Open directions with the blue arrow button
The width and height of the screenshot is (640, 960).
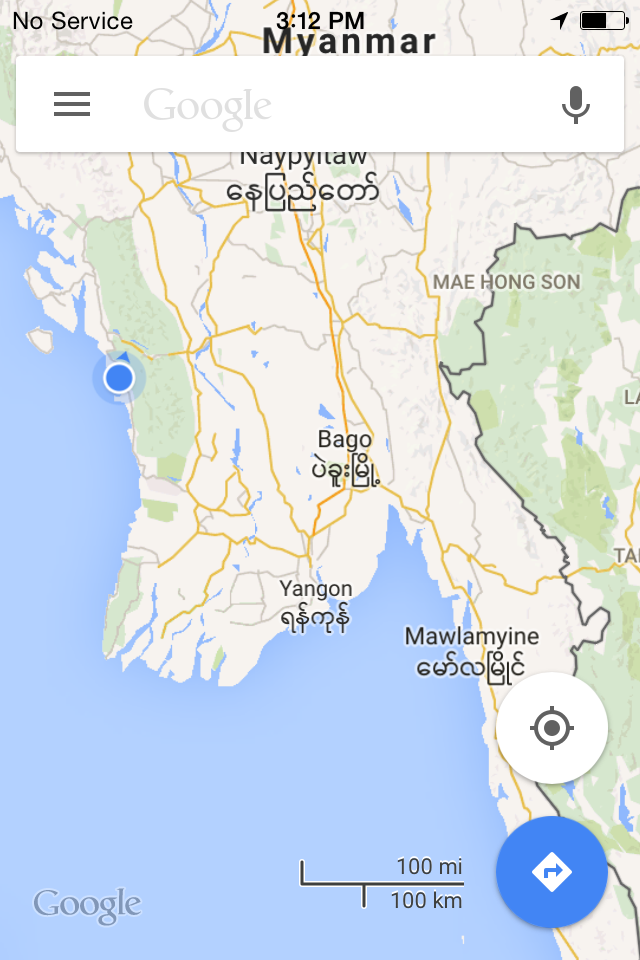(x=552, y=872)
